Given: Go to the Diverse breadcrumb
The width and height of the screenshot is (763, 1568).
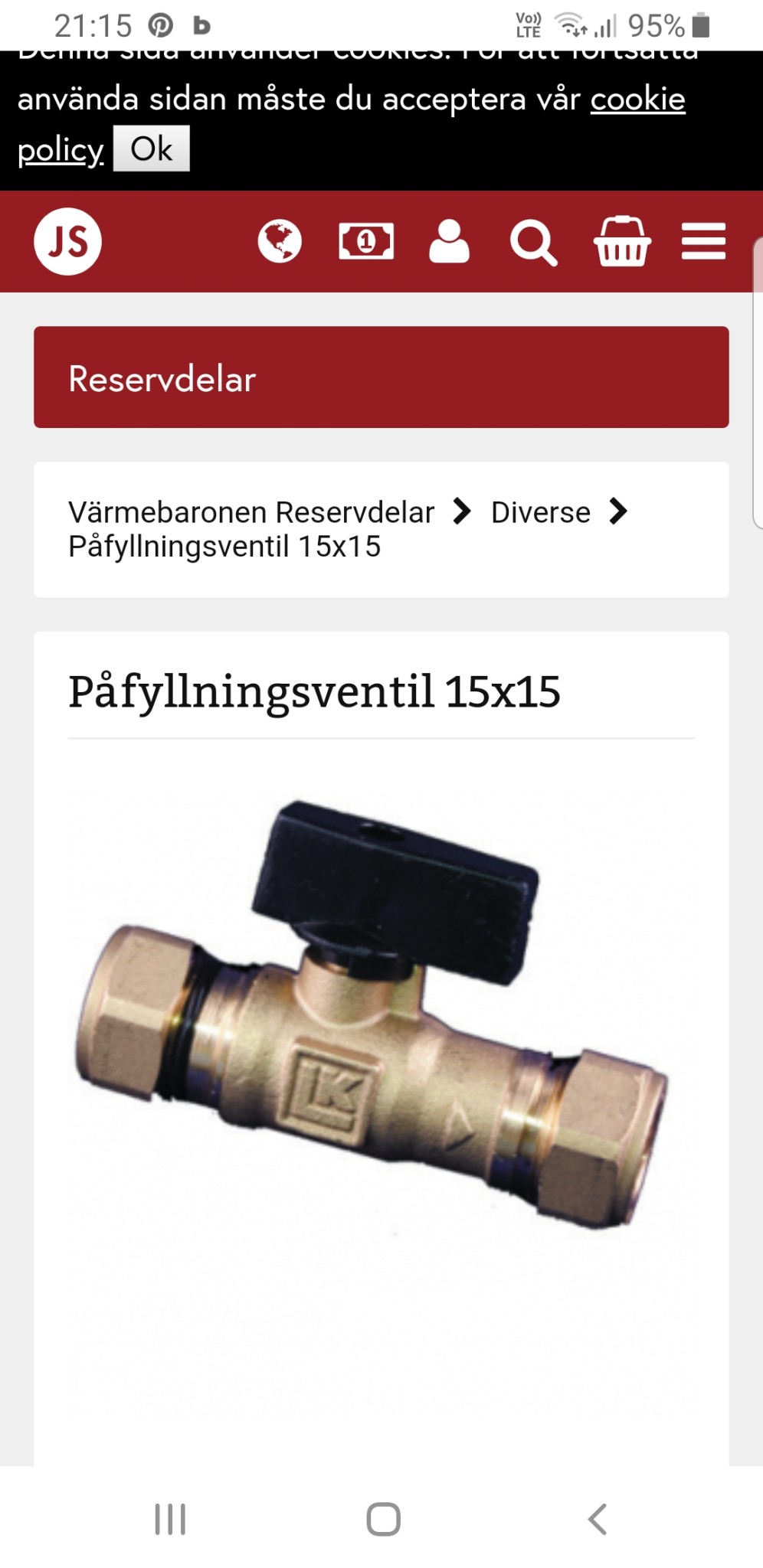Looking at the screenshot, I should click(541, 512).
